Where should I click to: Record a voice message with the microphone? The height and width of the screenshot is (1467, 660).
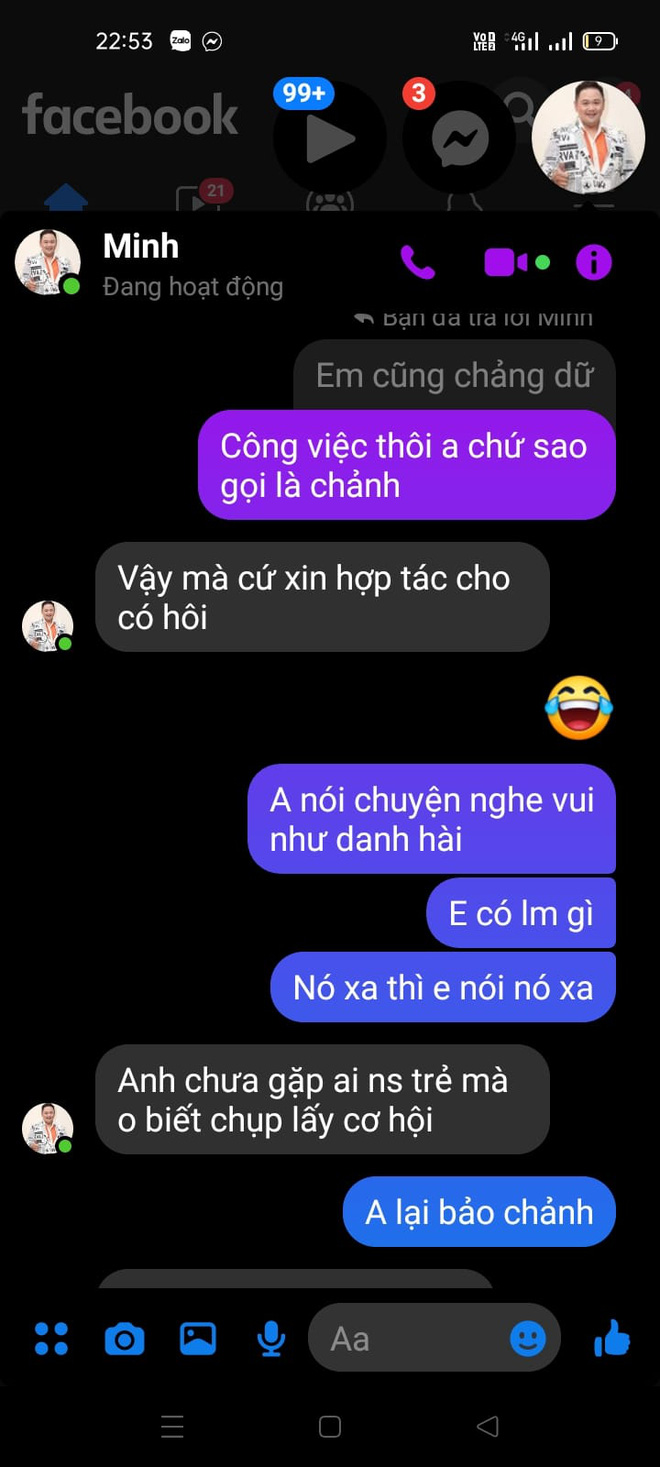[271, 1338]
